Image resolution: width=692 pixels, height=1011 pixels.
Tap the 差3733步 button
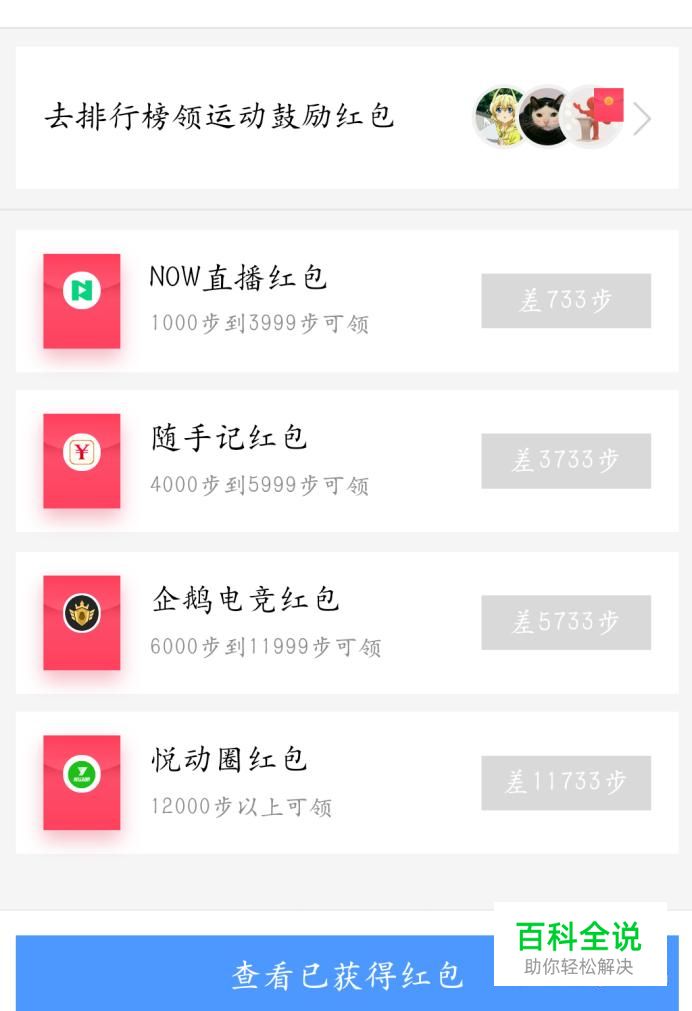click(x=566, y=461)
